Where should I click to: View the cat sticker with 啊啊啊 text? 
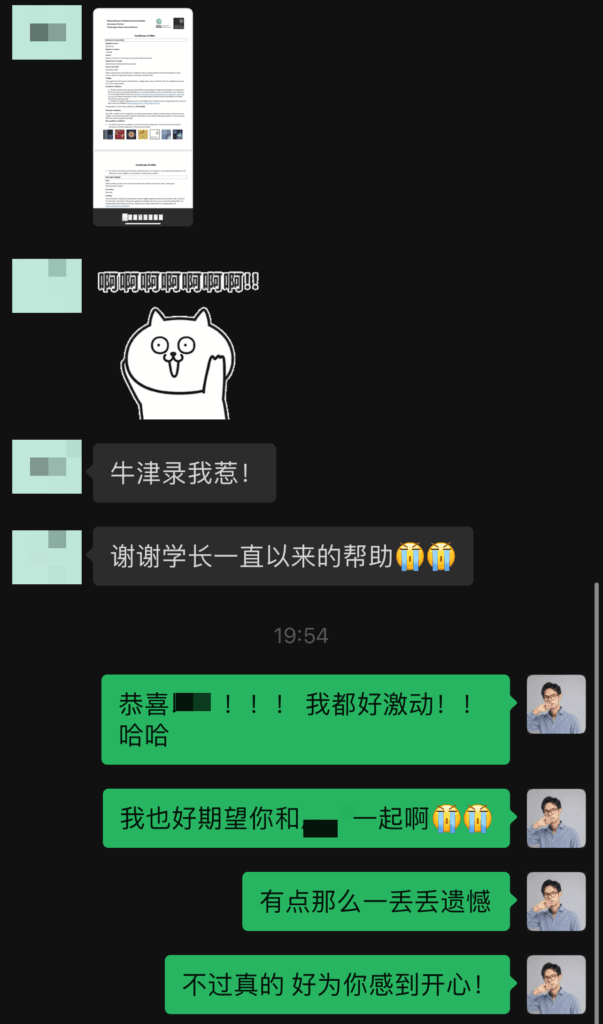tap(178, 345)
